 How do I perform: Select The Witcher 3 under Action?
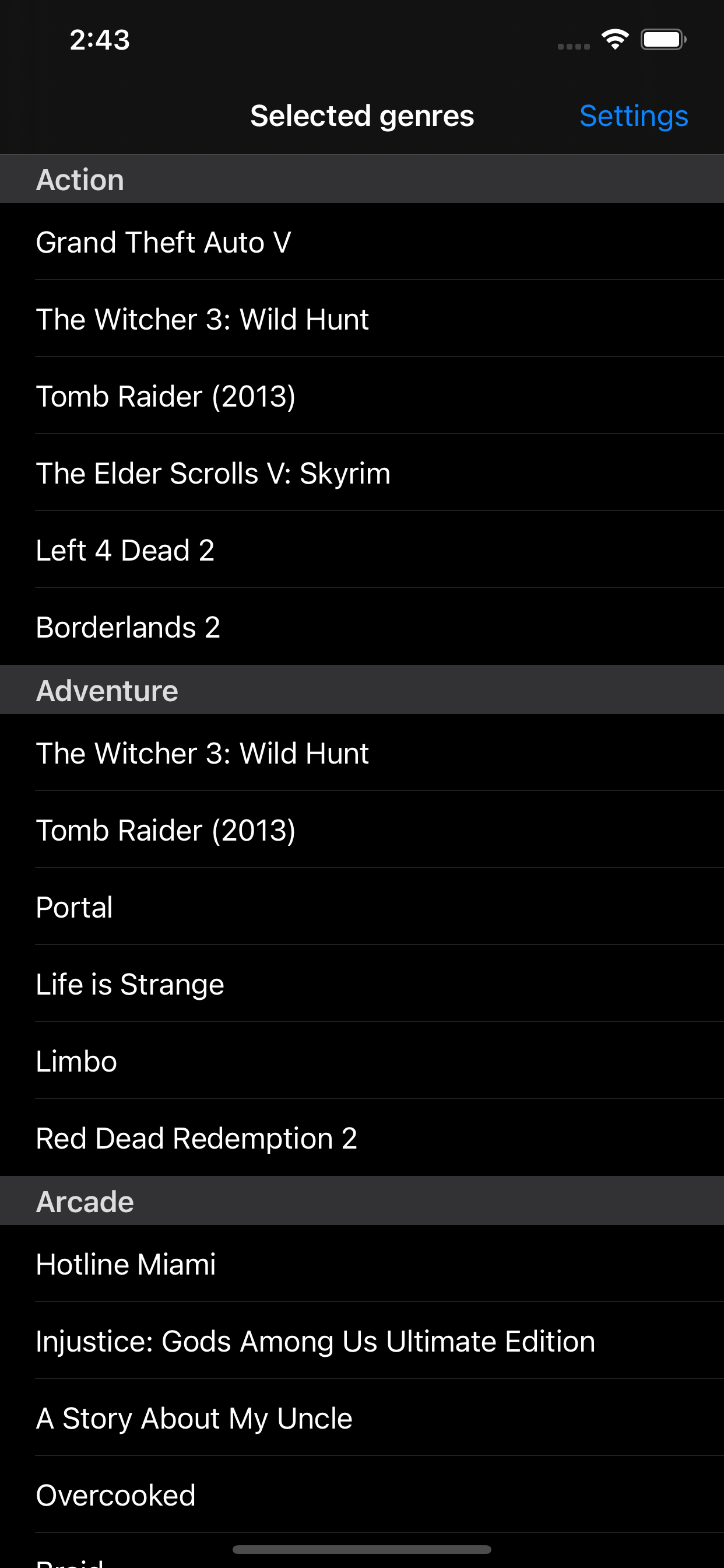(362, 318)
